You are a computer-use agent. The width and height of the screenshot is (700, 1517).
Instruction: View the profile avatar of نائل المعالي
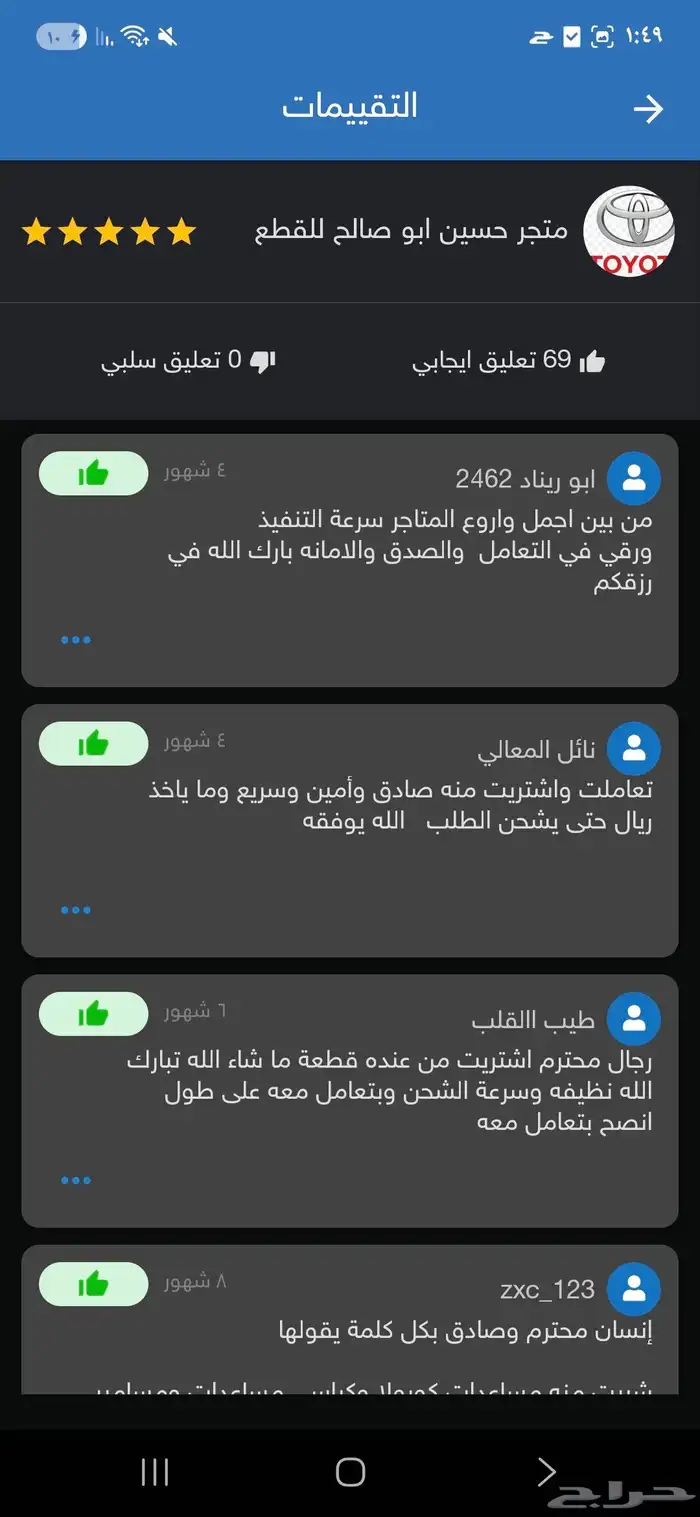633,748
